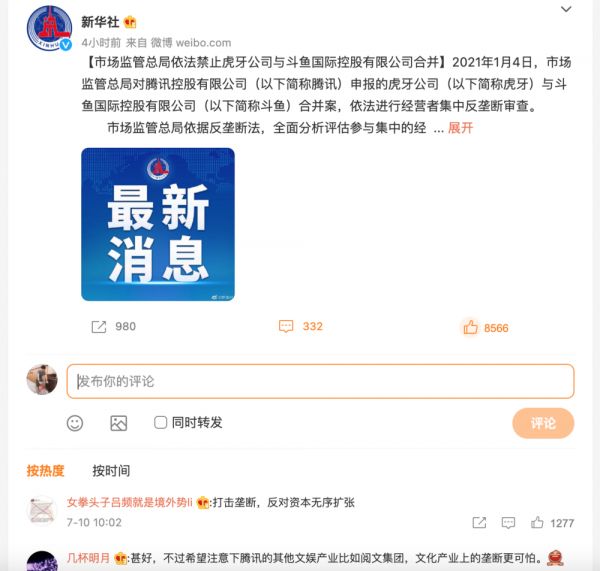Viewport: 600px width, 571px height.
Task: Like the comment with 1277 likes
Action: [x=537, y=522]
